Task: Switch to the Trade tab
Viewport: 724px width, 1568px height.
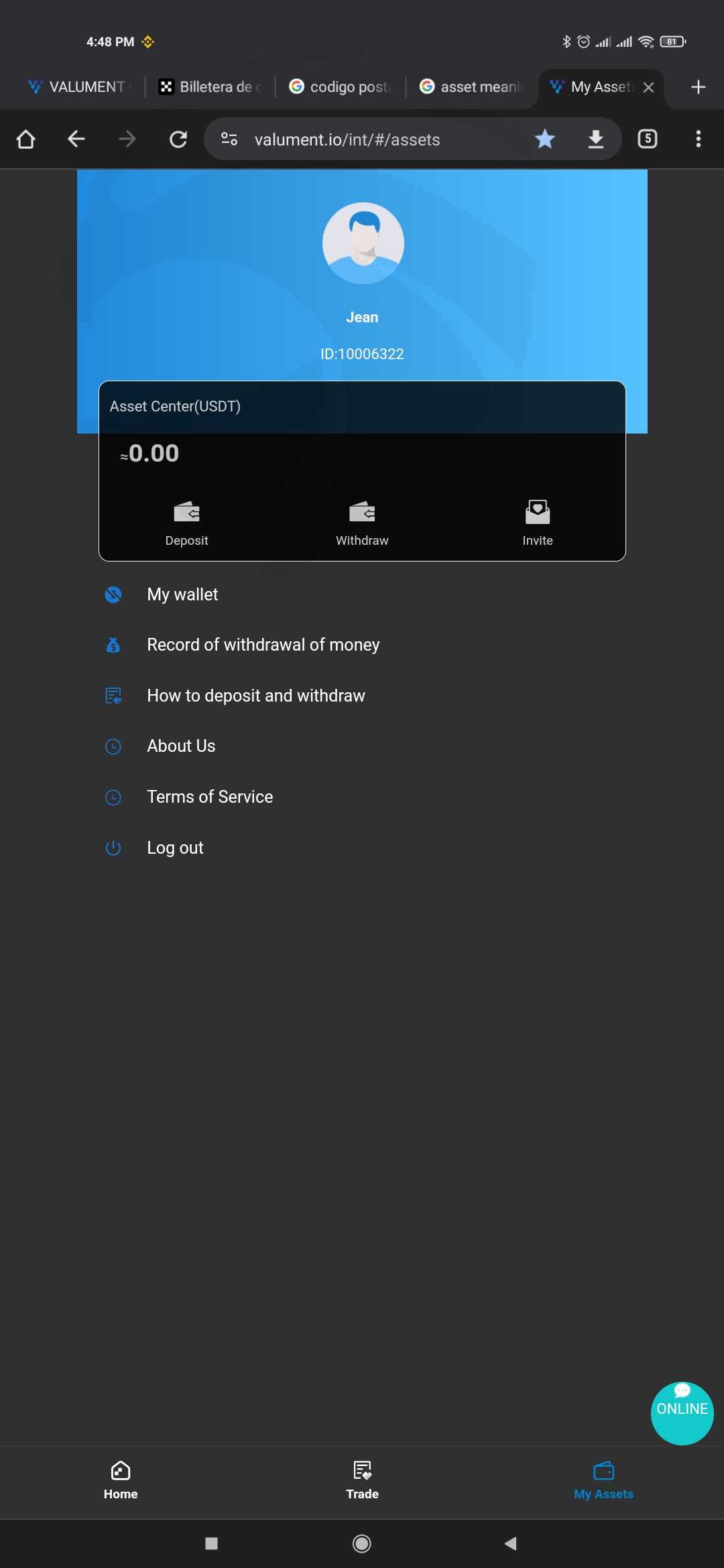Action: [362, 1481]
